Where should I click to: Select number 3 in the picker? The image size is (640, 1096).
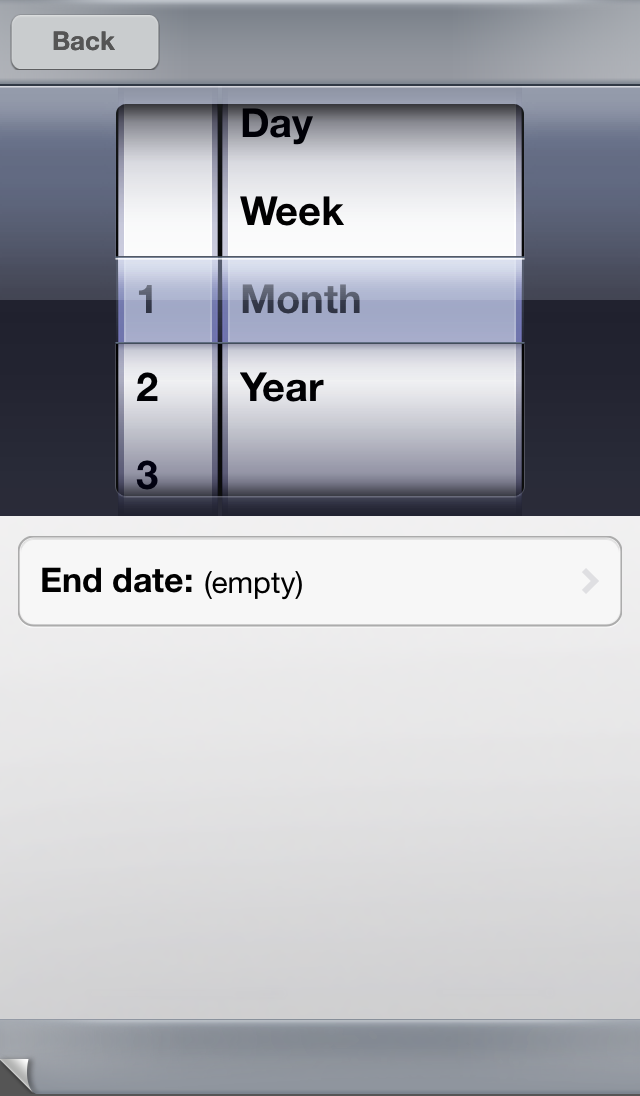pyautogui.click(x=147, y=475)
